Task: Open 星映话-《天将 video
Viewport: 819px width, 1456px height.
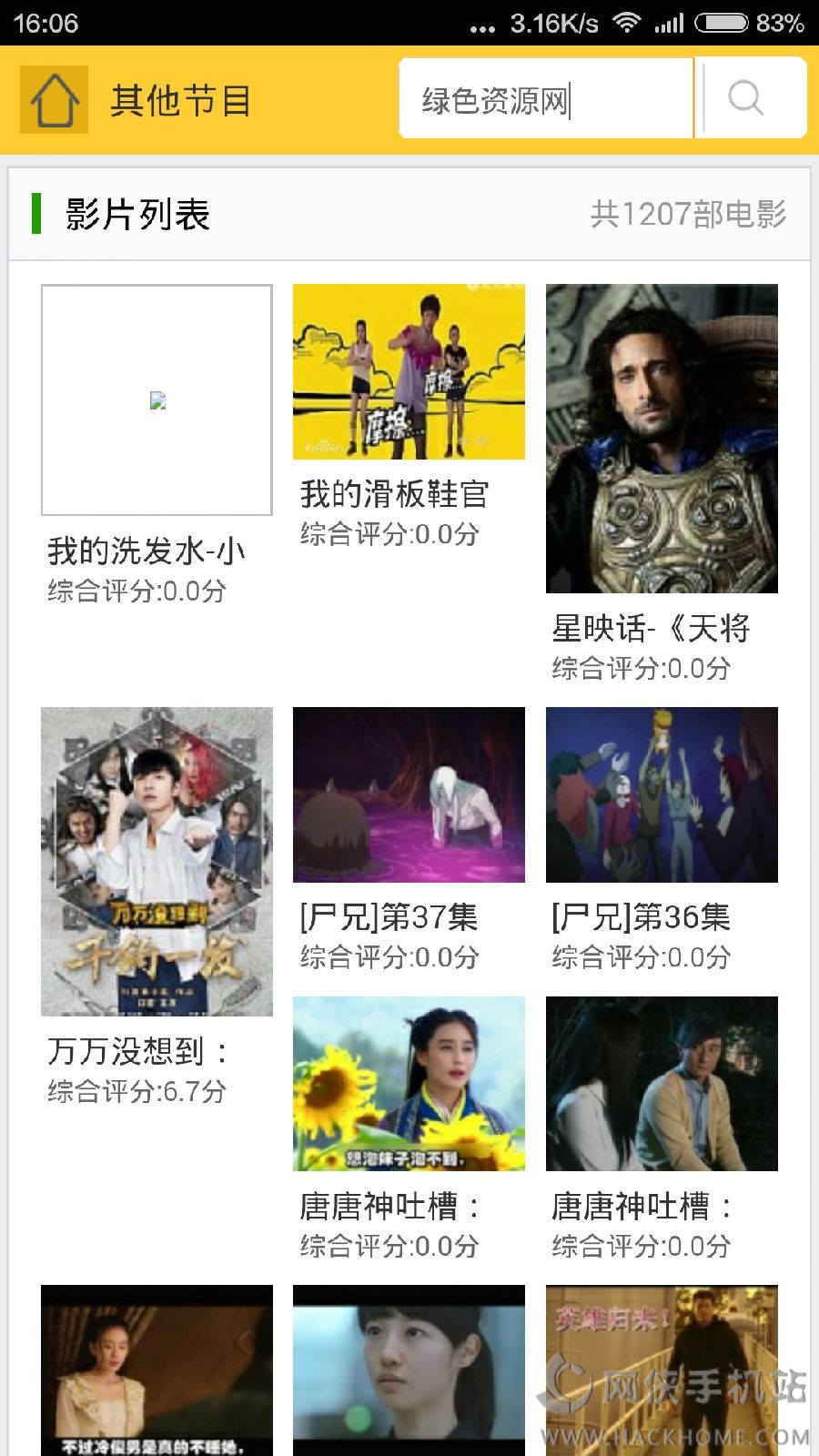Action: (662, 439)
